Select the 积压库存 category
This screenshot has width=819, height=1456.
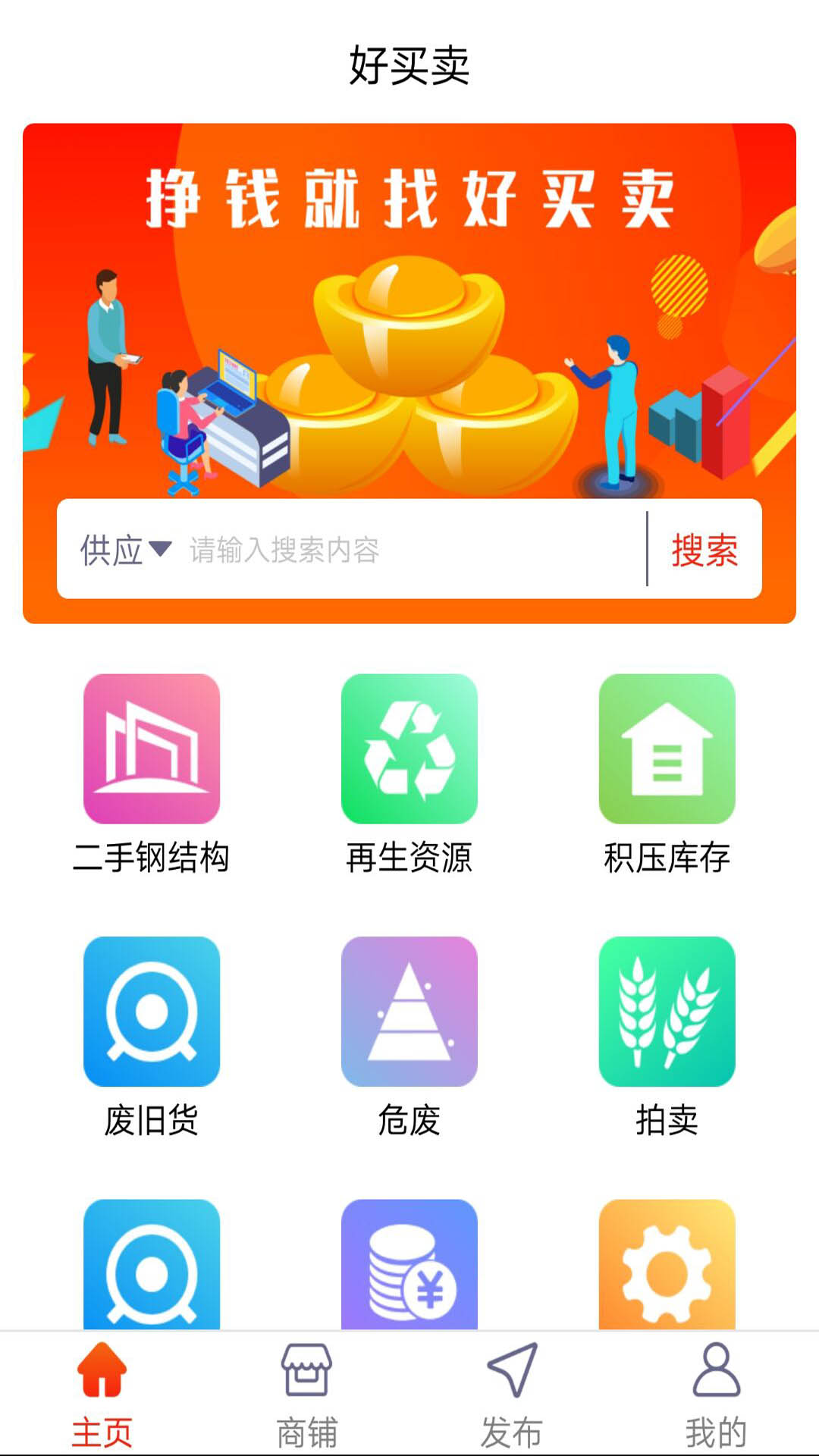click(667, 773)
